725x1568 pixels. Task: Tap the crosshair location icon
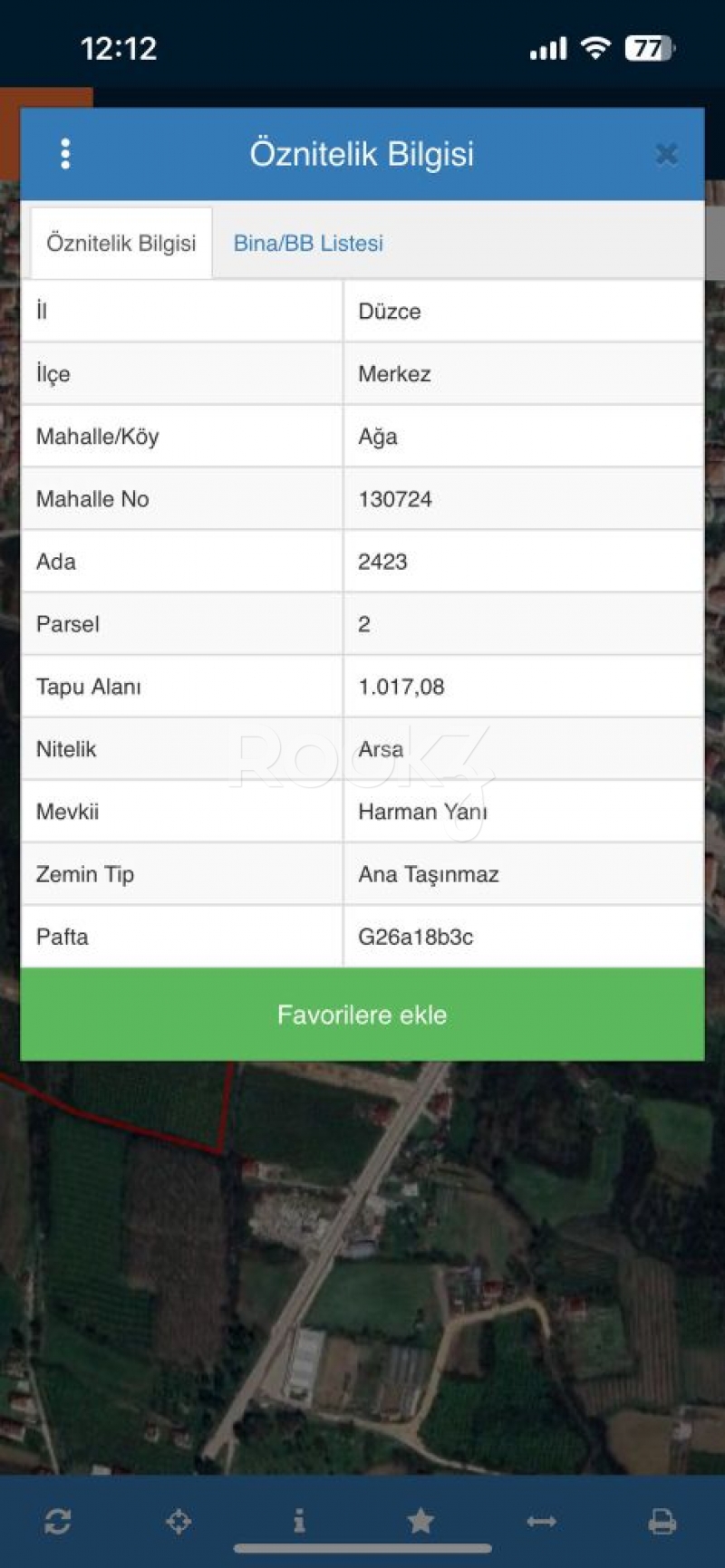click(179, 1521)
